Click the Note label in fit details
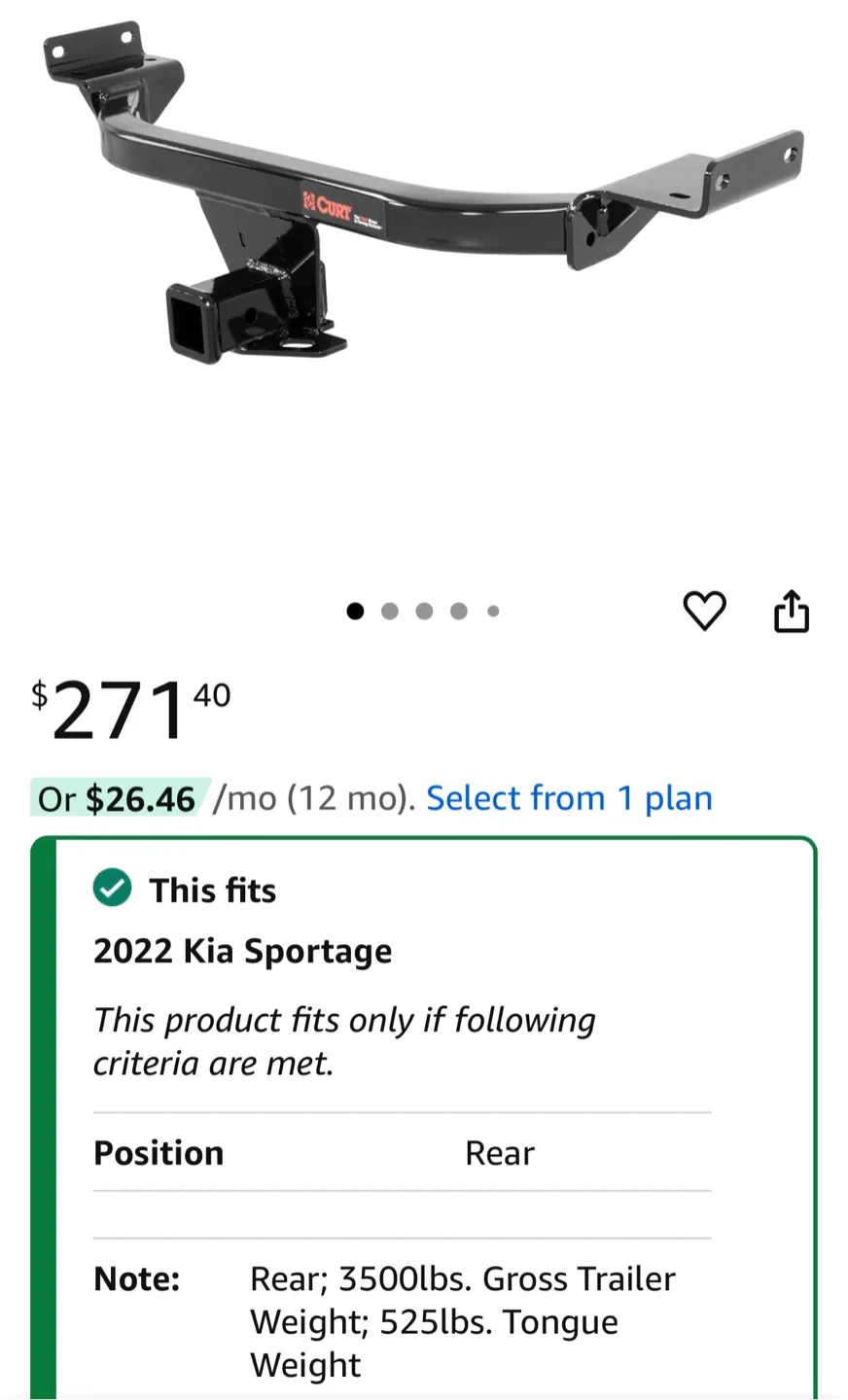The image size is (848, 1400). [x=136, y=1278]
